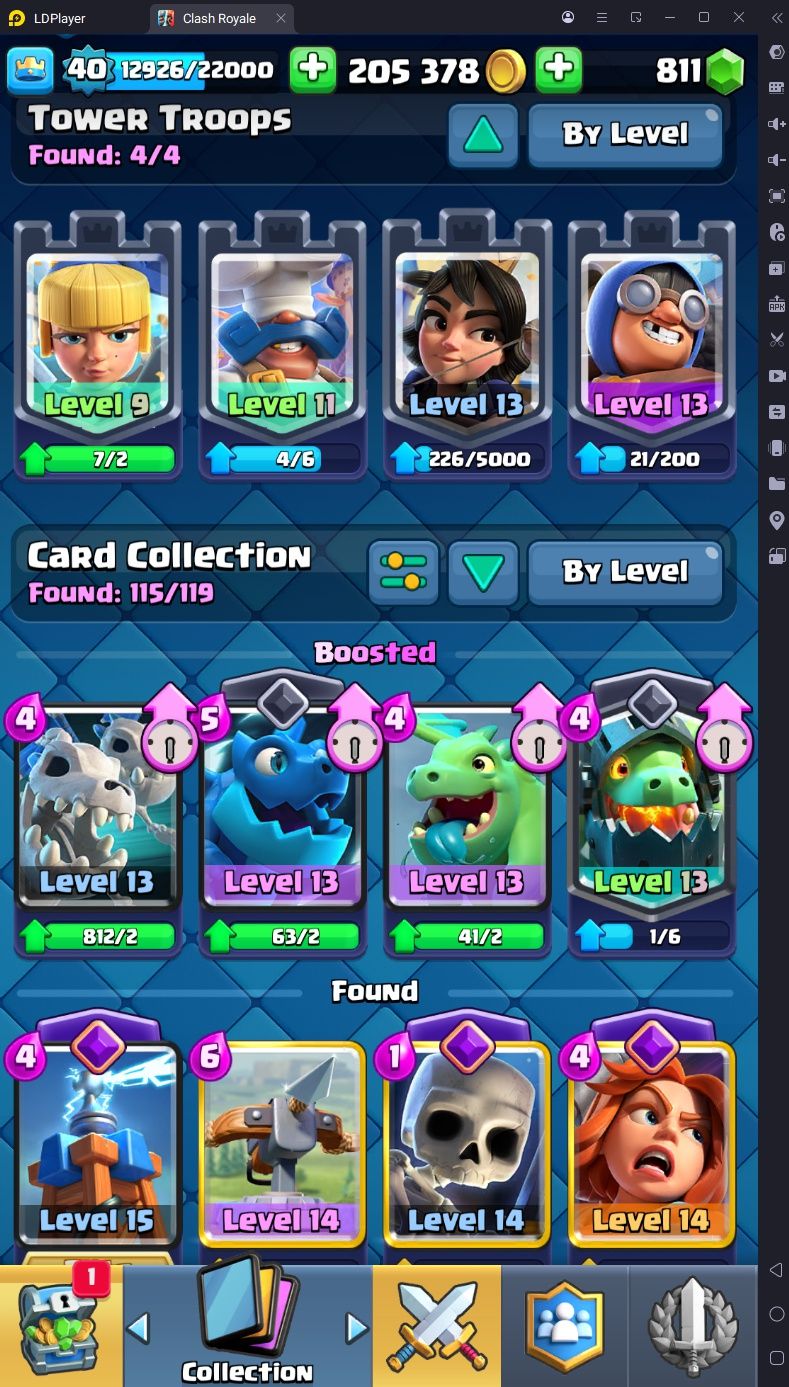Open the boosted Inferno Dragon card
This screenshot has height=1387, width=789.
tap(650, 810)
